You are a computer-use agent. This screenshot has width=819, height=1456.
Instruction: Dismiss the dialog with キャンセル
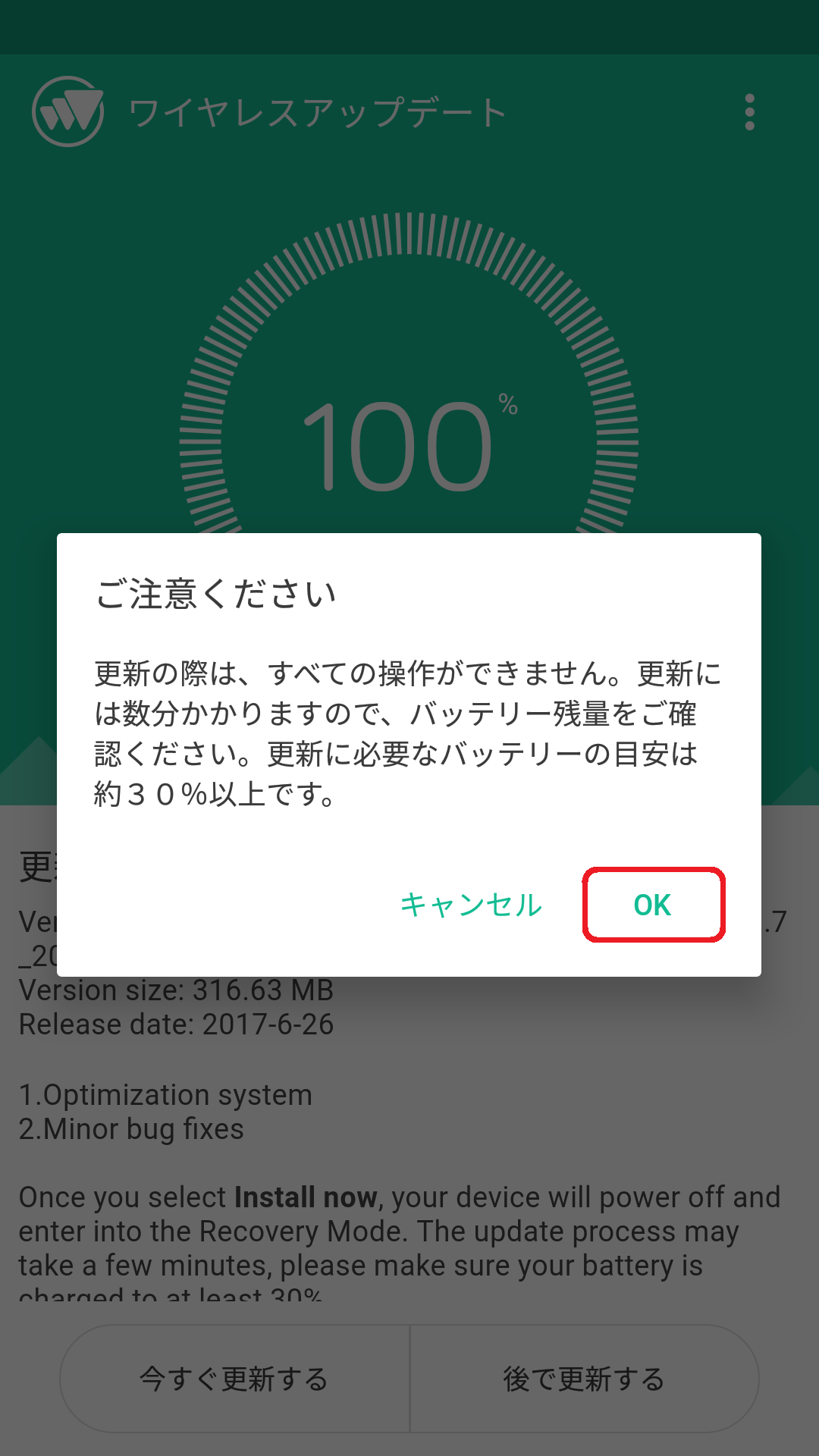point(471,905)
